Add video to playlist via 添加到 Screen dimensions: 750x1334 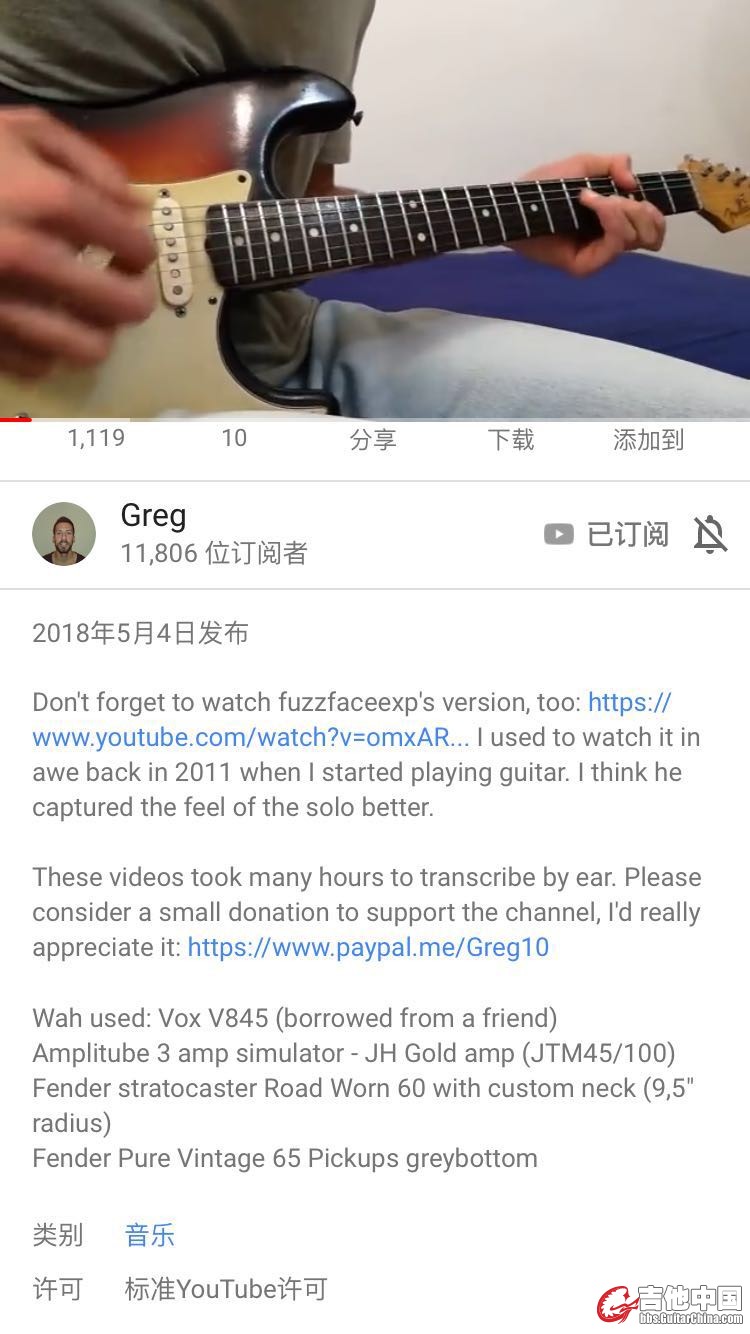pyautogui.click(x=648, y=439)
